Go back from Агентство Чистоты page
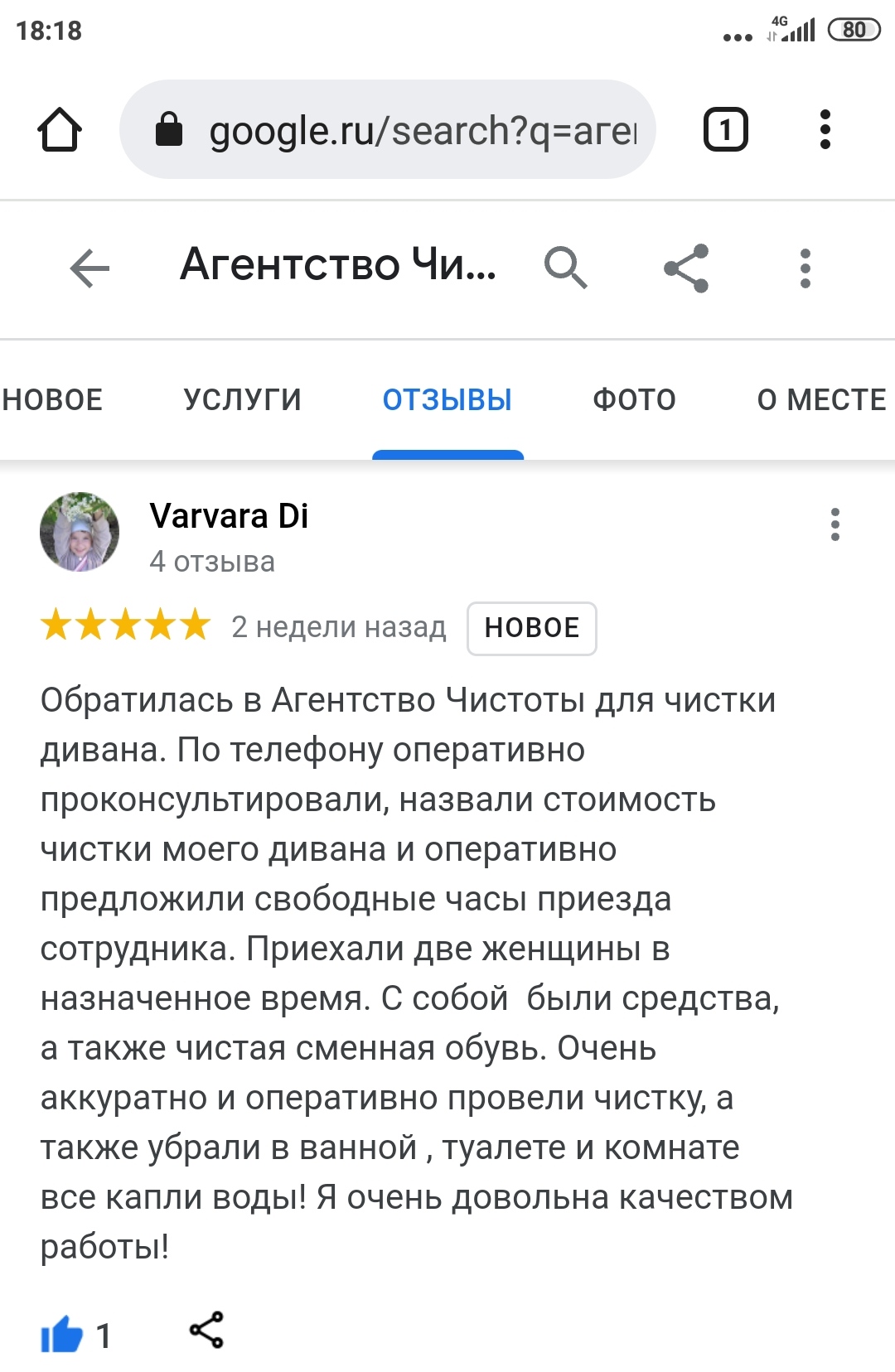Viewport: 895px width, 1372px height. [89, 268]
